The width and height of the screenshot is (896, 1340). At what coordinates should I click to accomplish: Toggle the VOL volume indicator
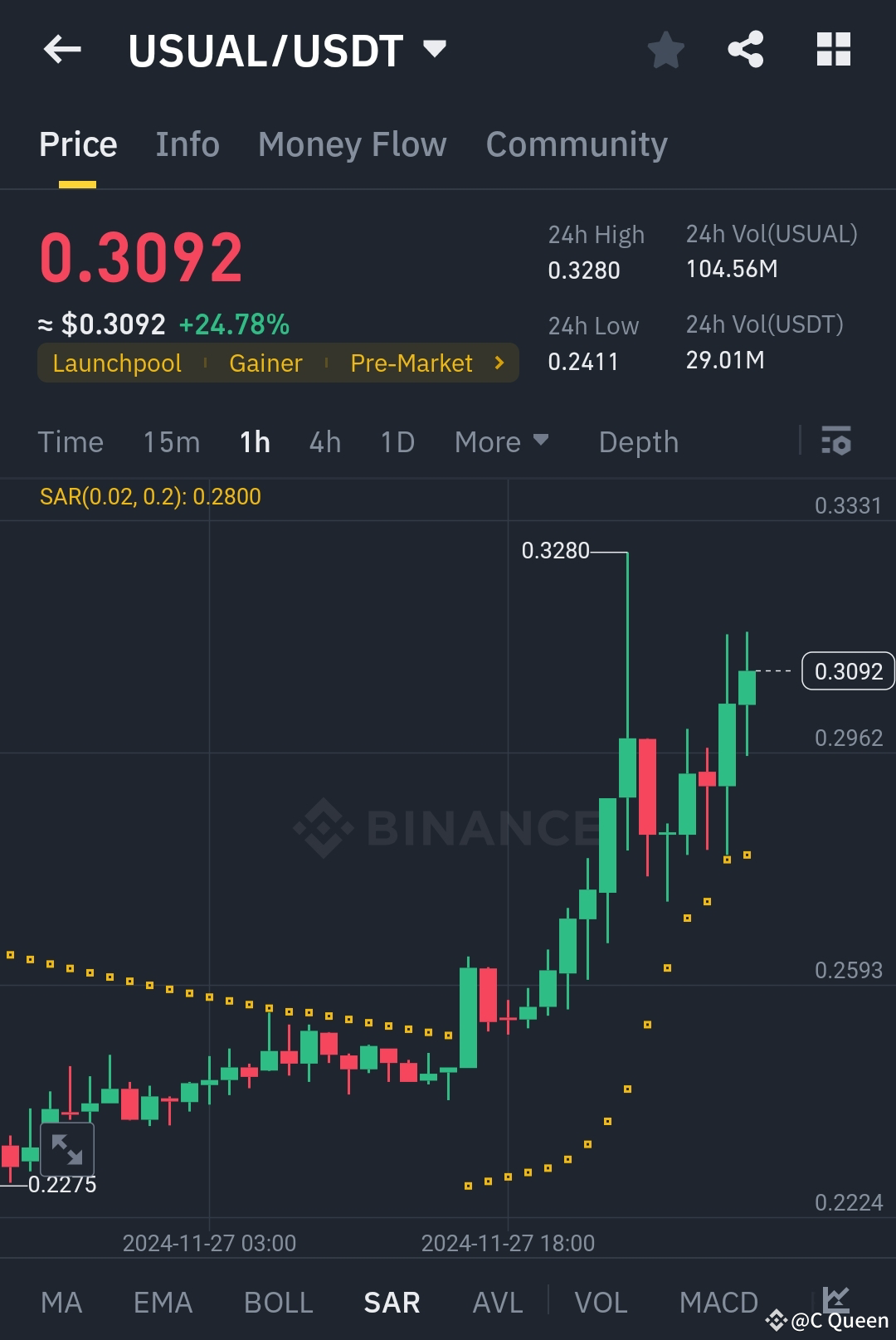(x=602, y=1302)
